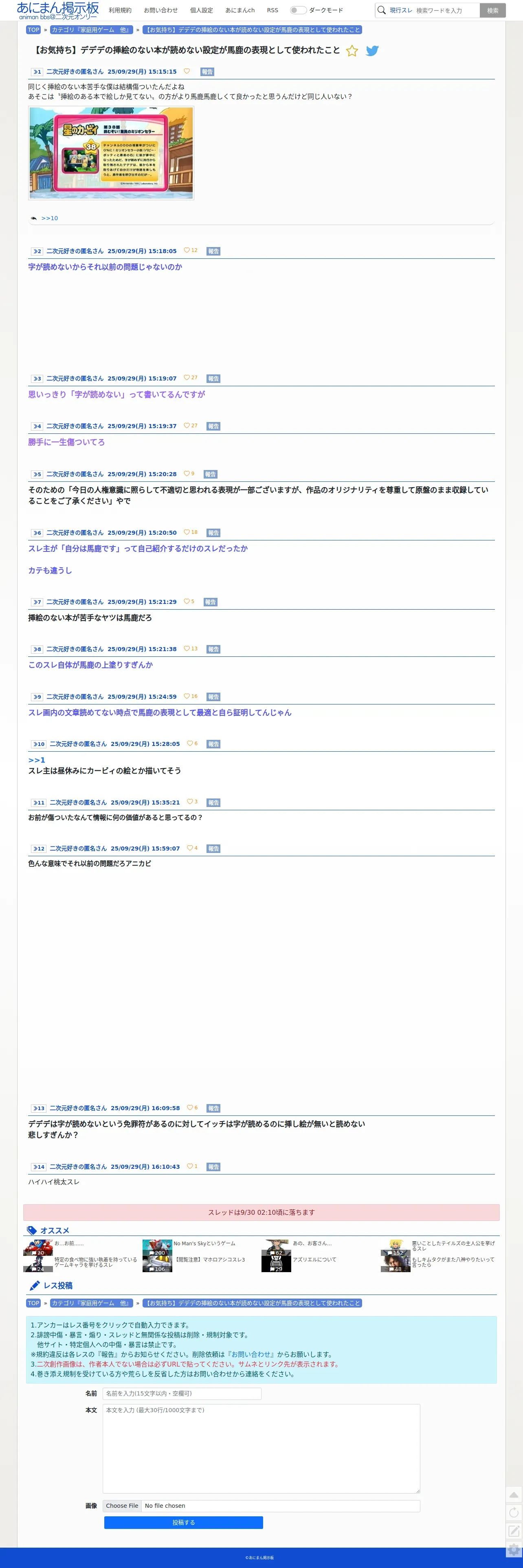Like post 1 with the heart icon
523x1568 pixels.
click(187, 71)
